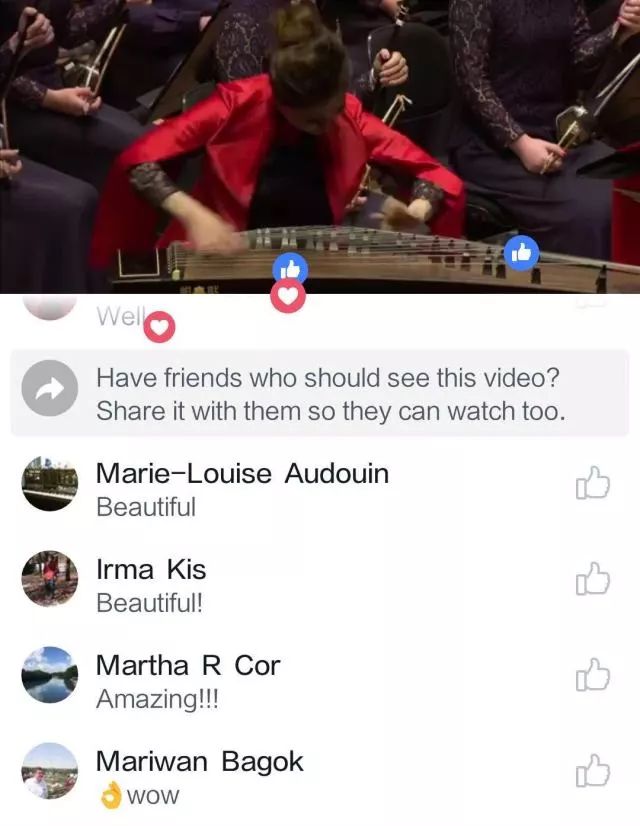This screenshot has height=826, width=640.
Task: Open Marie-Louise Audouin's profile picture
Action: (x=49, y=484)
